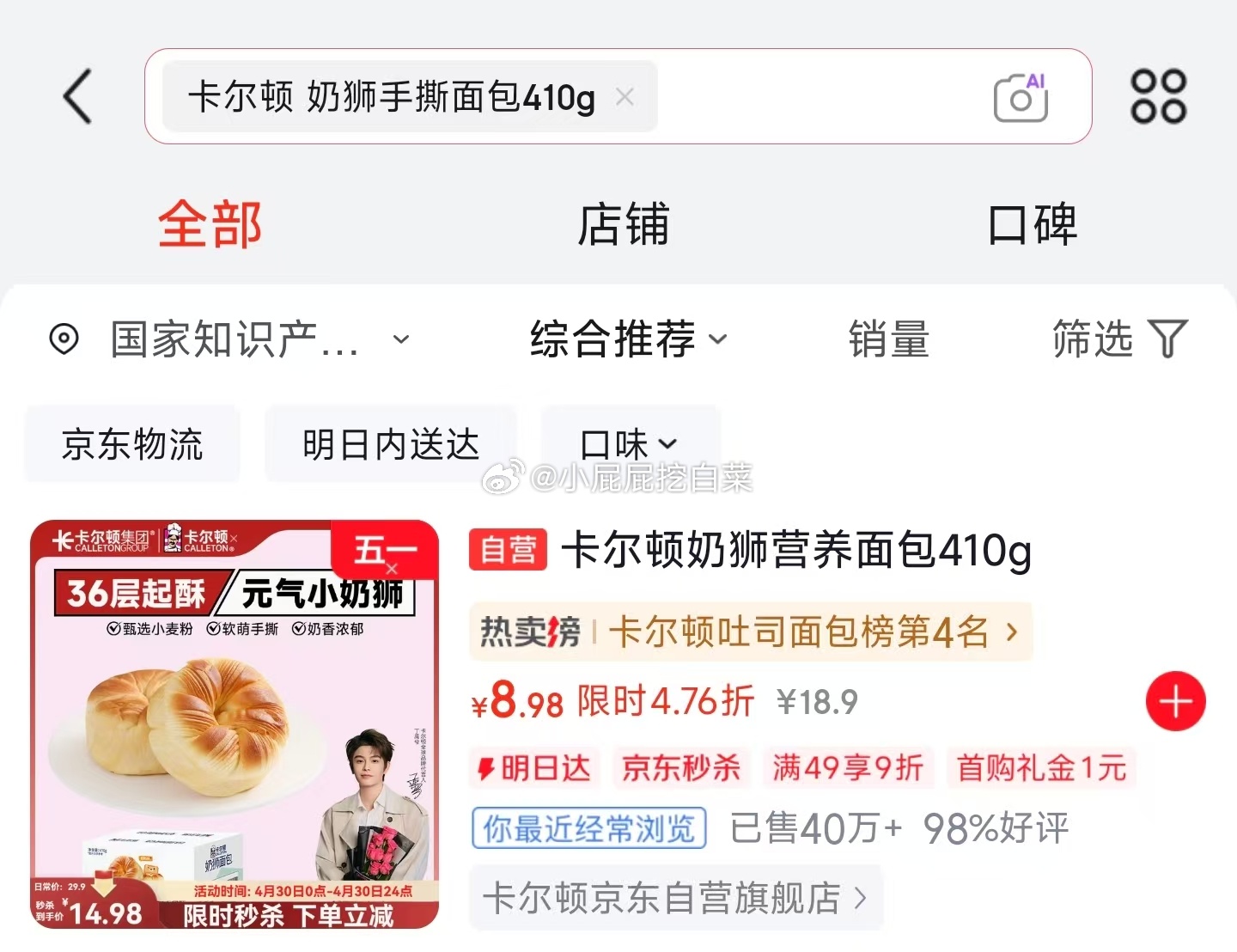Switch to the 店铺 tab

(623, 225)
